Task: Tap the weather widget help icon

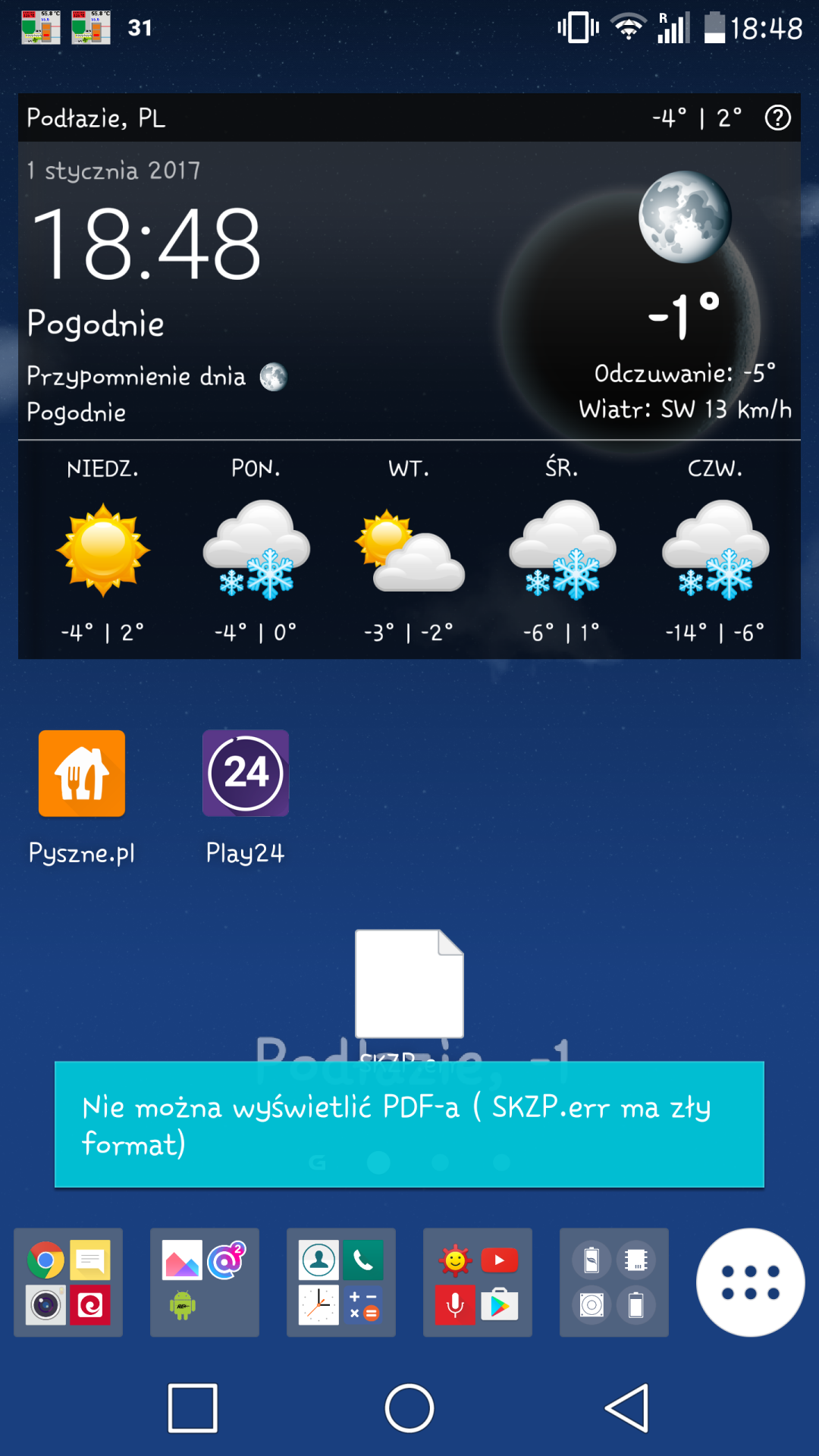Action: pos(777,118)
